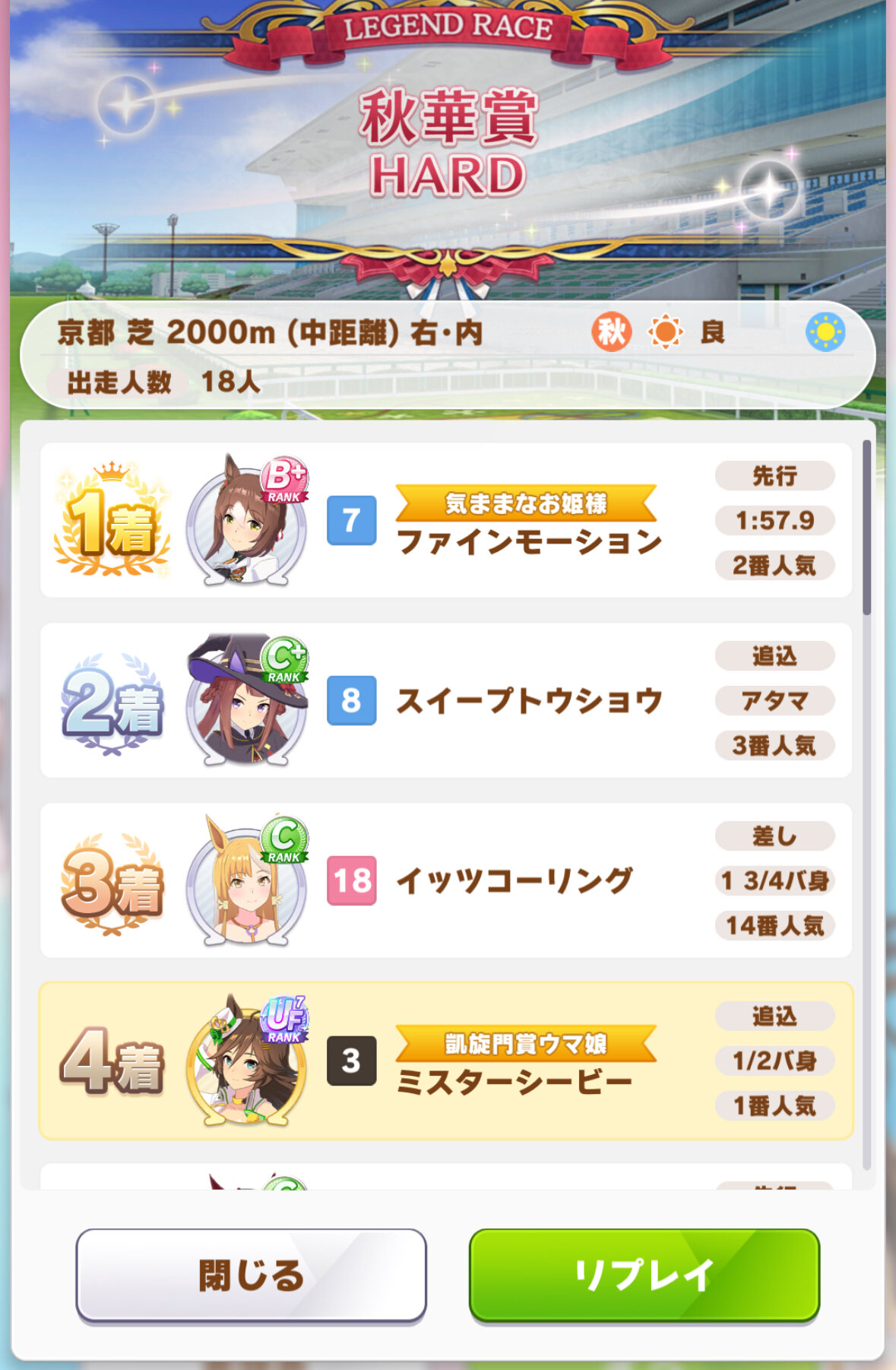Close the race results with 閉じる

(251, 1275)
